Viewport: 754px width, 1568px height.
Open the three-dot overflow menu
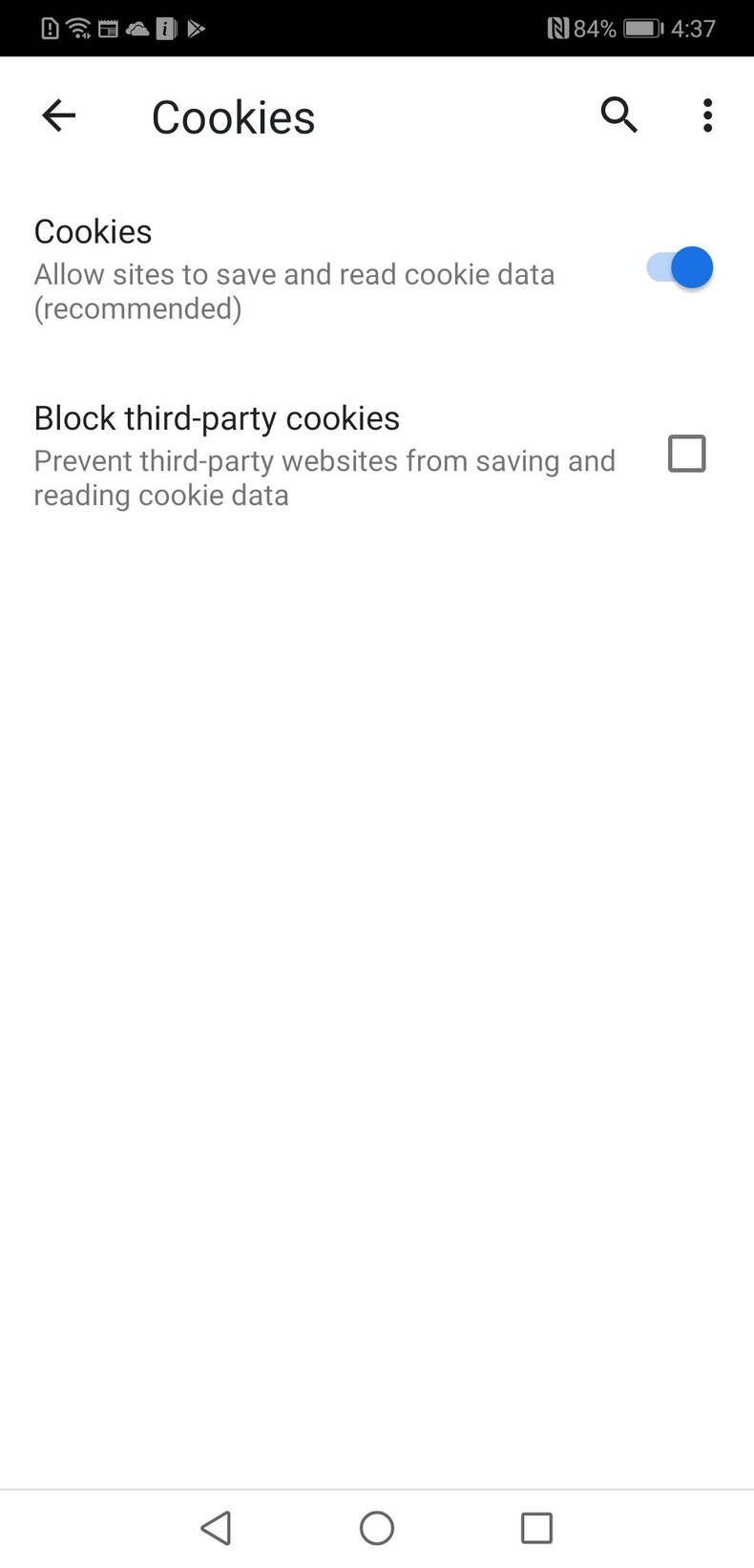pos(706,116)
